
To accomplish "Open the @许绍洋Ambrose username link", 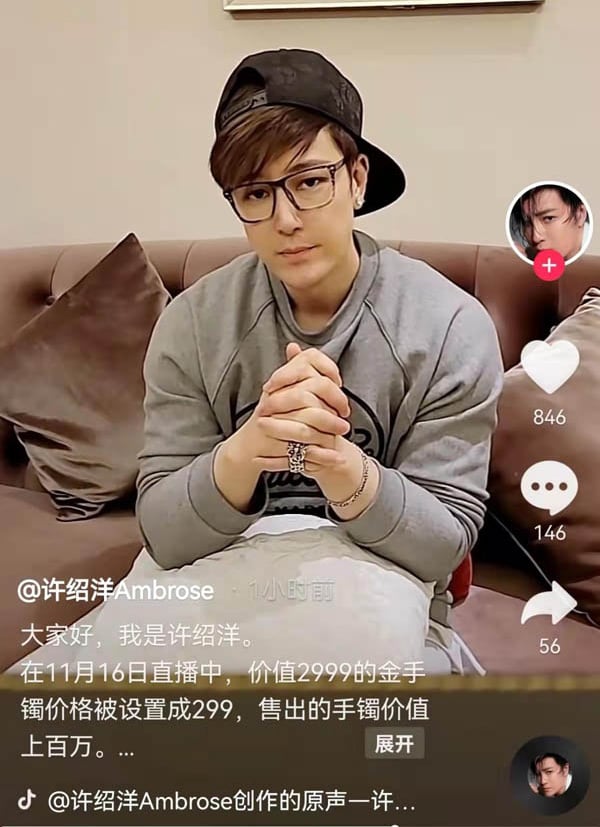I will point(116,591).
